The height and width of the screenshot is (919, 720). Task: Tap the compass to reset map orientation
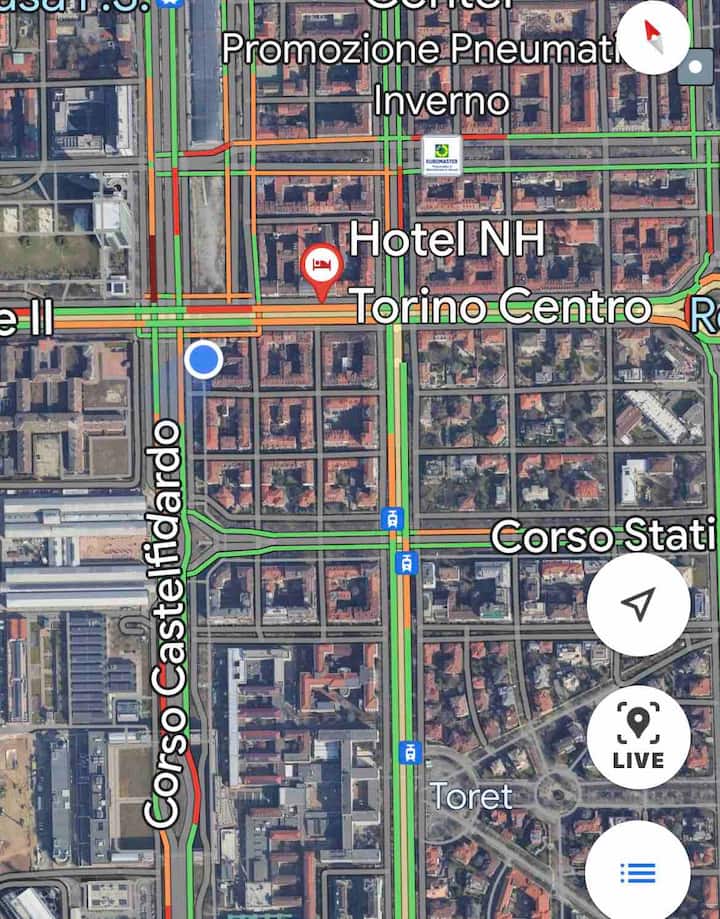click(653, 37)
